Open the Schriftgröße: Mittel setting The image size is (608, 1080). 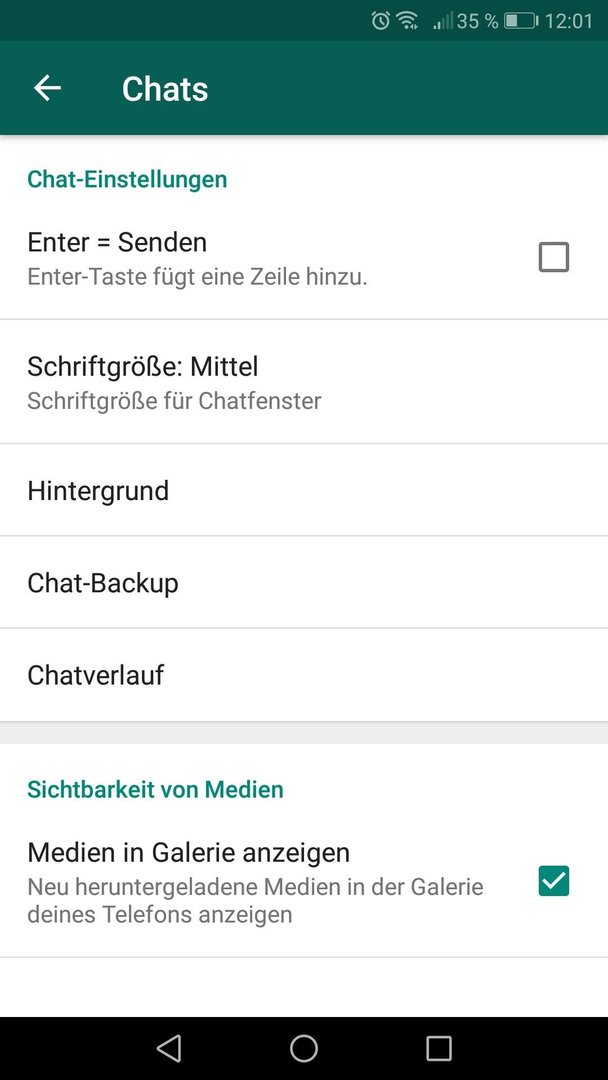304,382
